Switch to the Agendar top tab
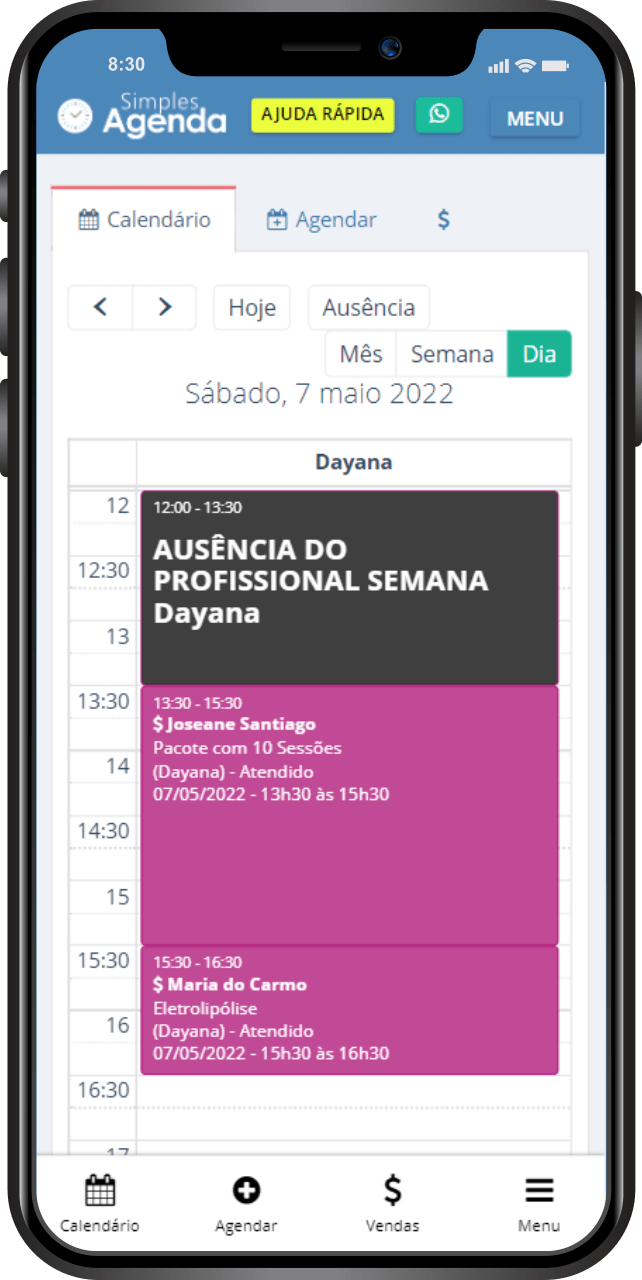The width and height of the screenshot is (642, 1280). 322,220
